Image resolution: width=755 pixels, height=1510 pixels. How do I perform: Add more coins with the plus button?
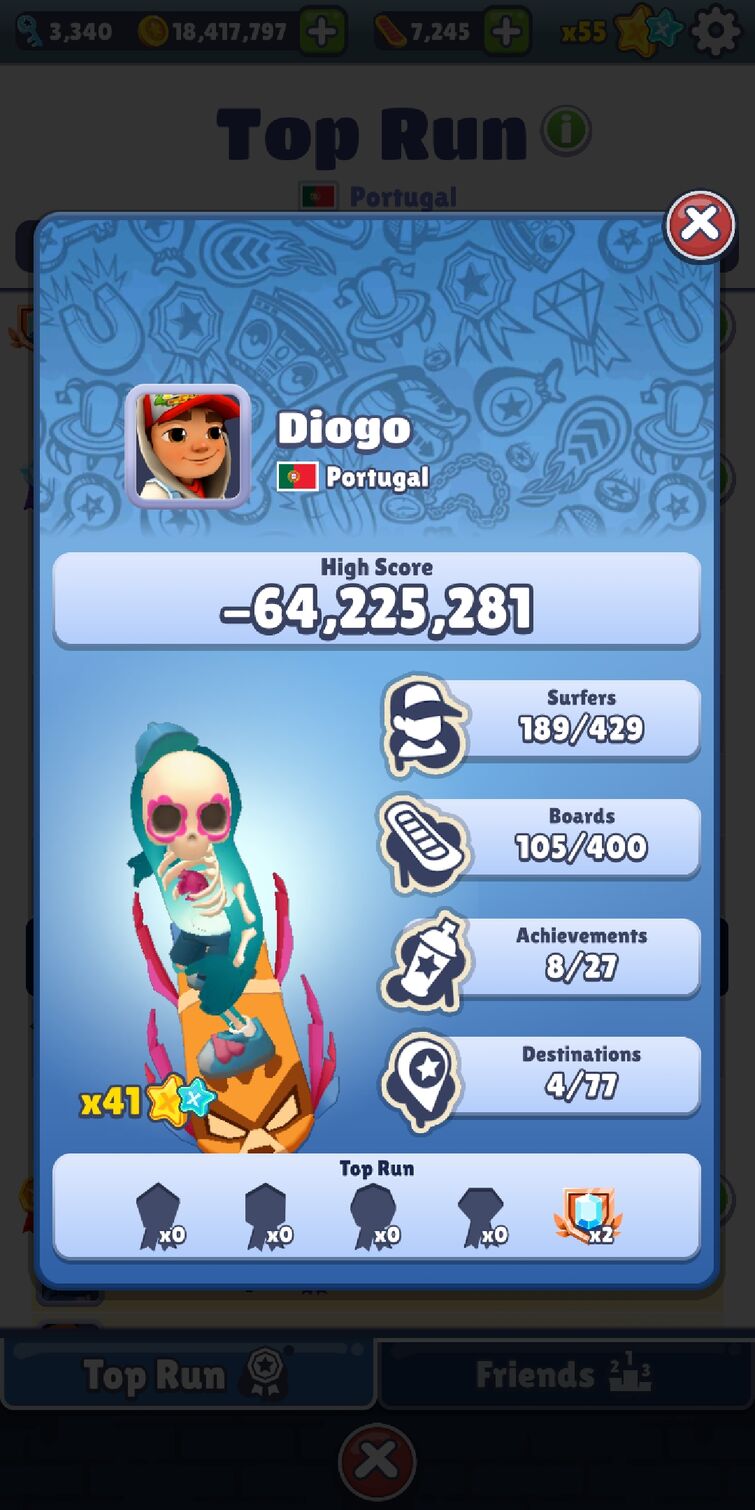pyautogui.click(x=322, y=32)
